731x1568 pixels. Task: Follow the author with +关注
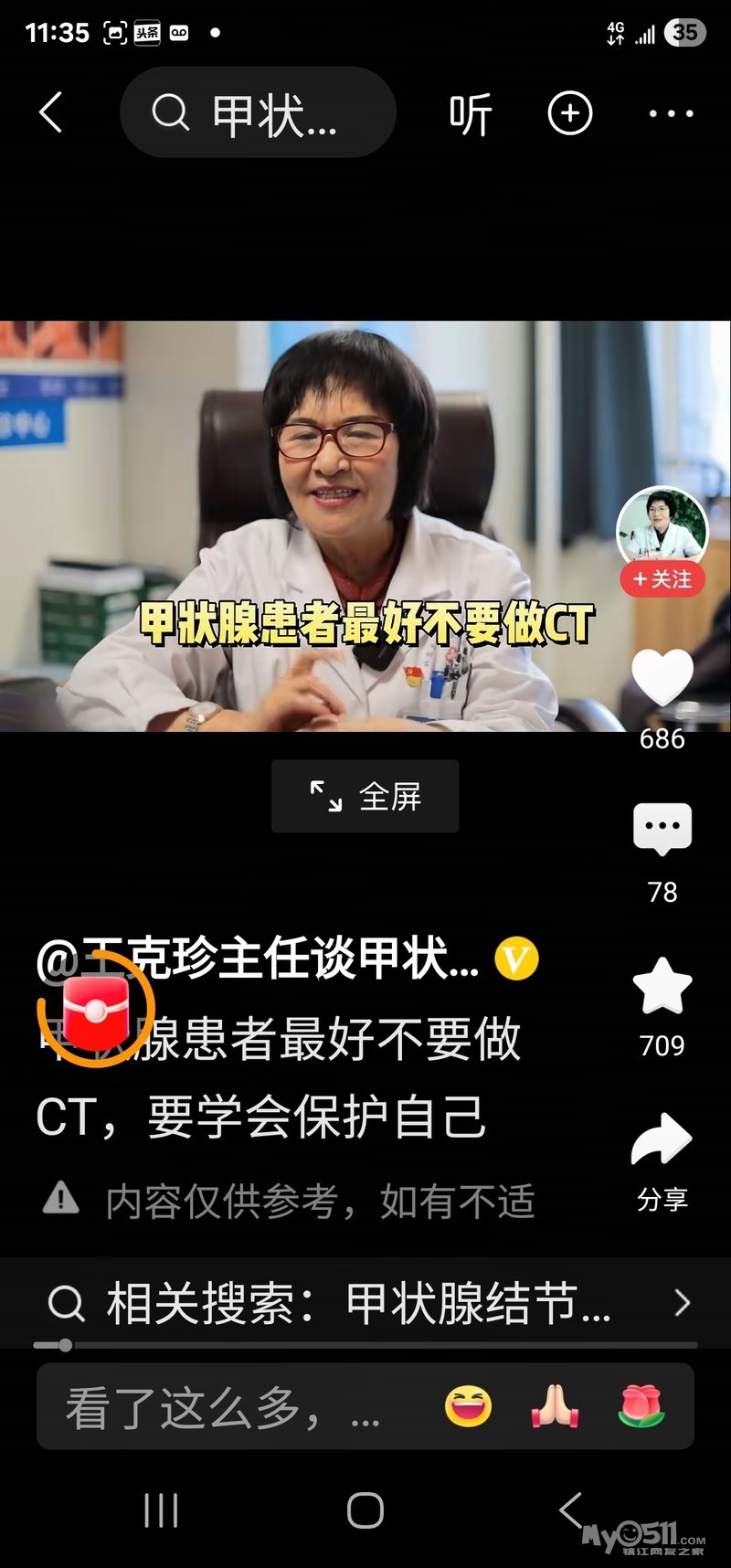[x=662, y=579]
